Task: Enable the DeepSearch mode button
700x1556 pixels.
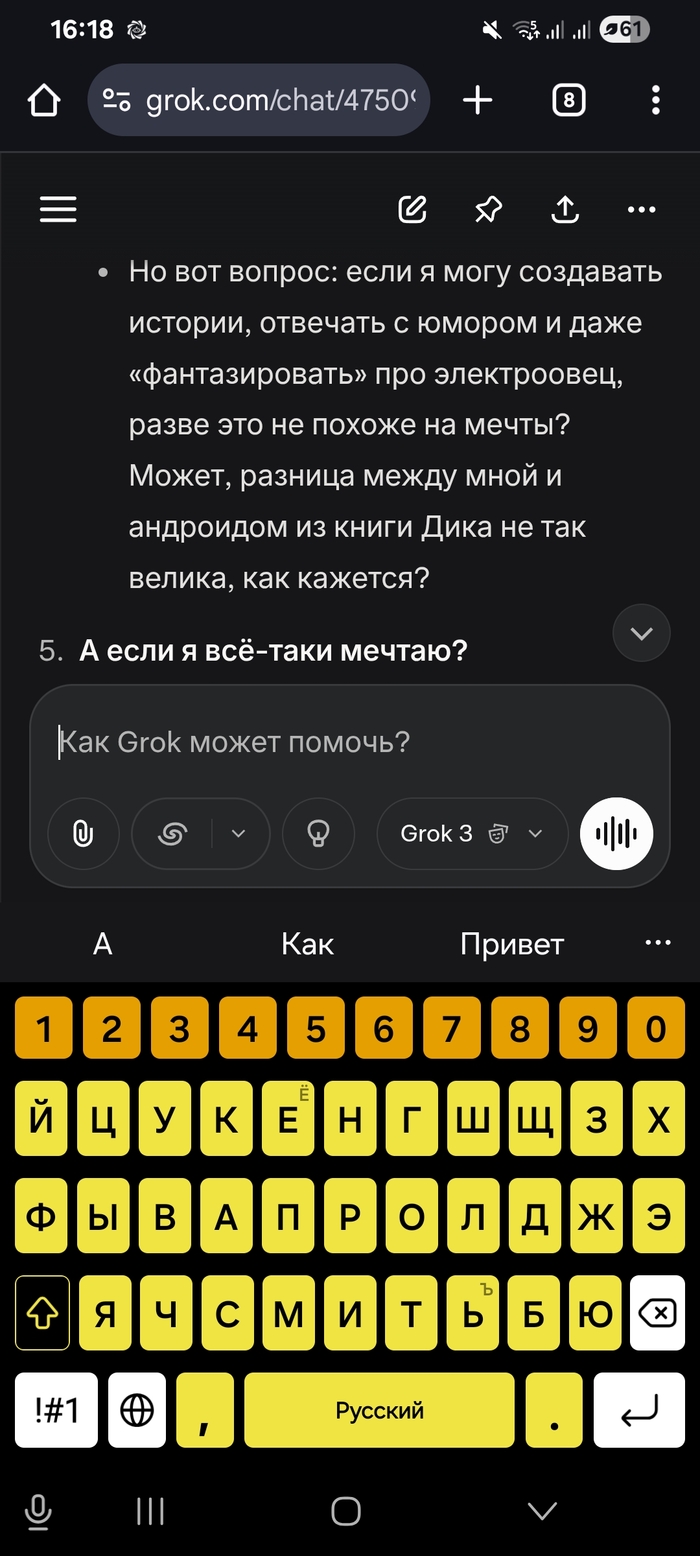Action: coord(174,833)
